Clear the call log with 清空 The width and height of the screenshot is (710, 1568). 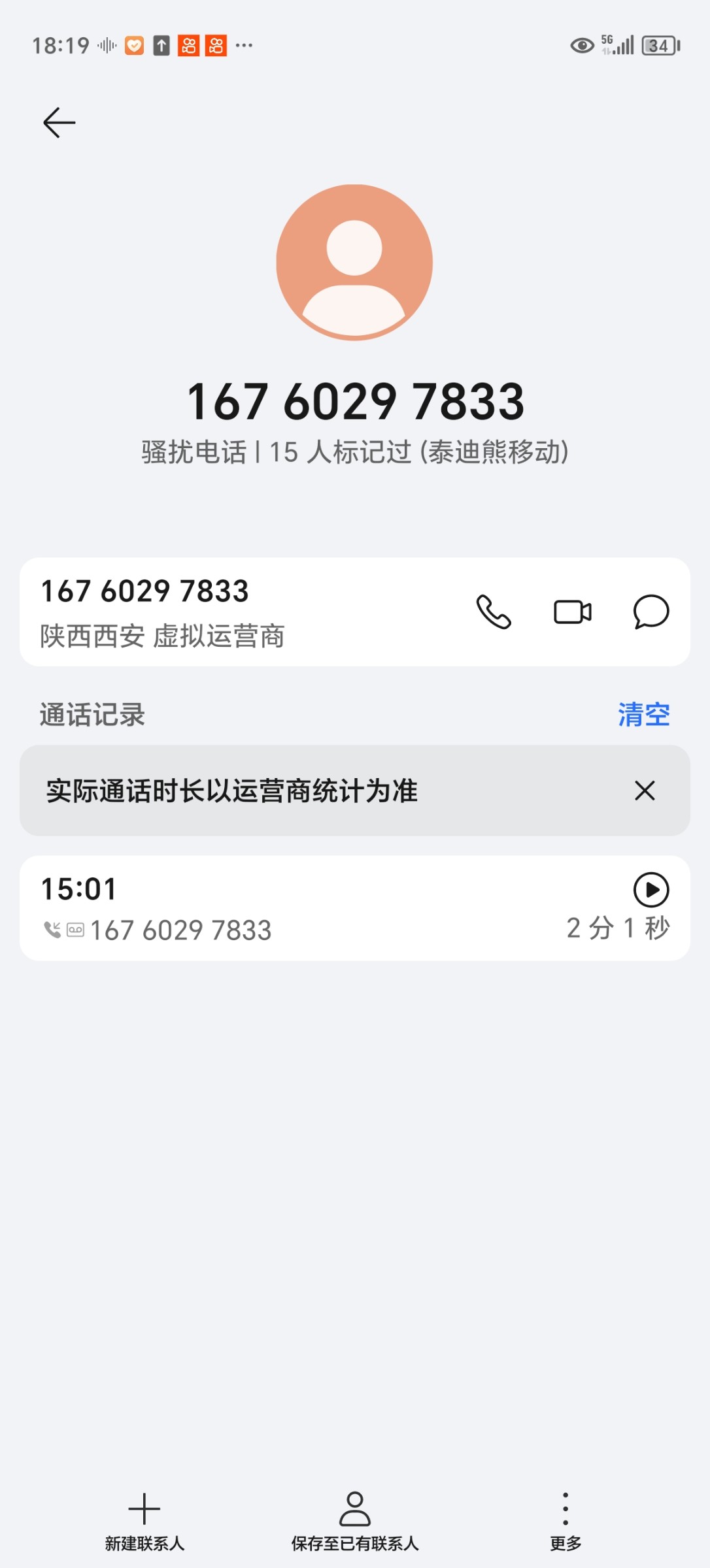(644, 714)
